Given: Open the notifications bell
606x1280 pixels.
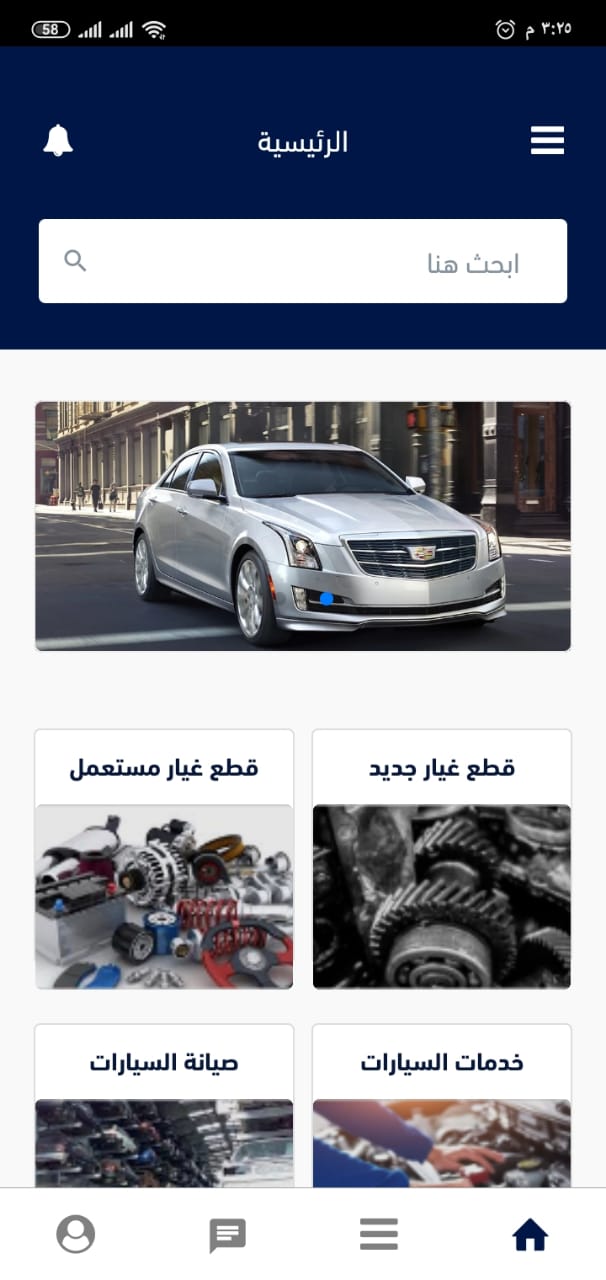Looking at the screenshot, I should click(58, 141).
